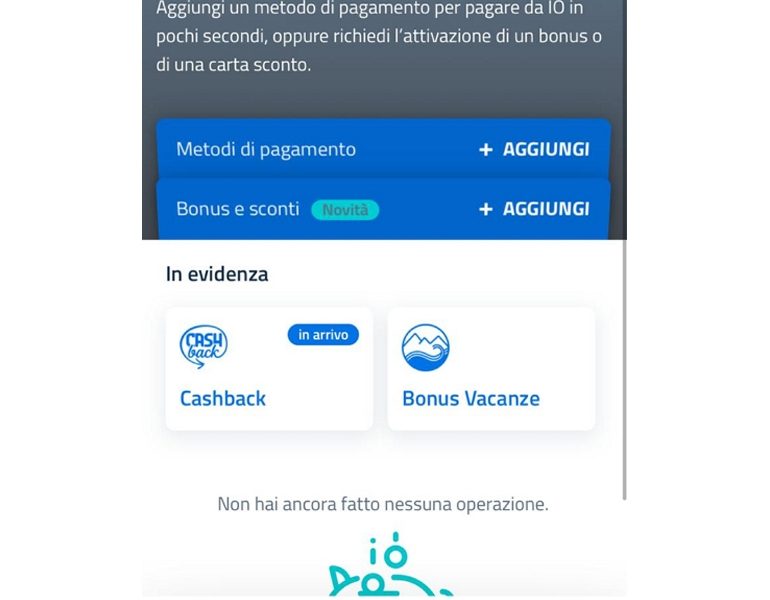Add a payment method via AGGIUNGI
770x600 pixels.
(x=534, y=150)
